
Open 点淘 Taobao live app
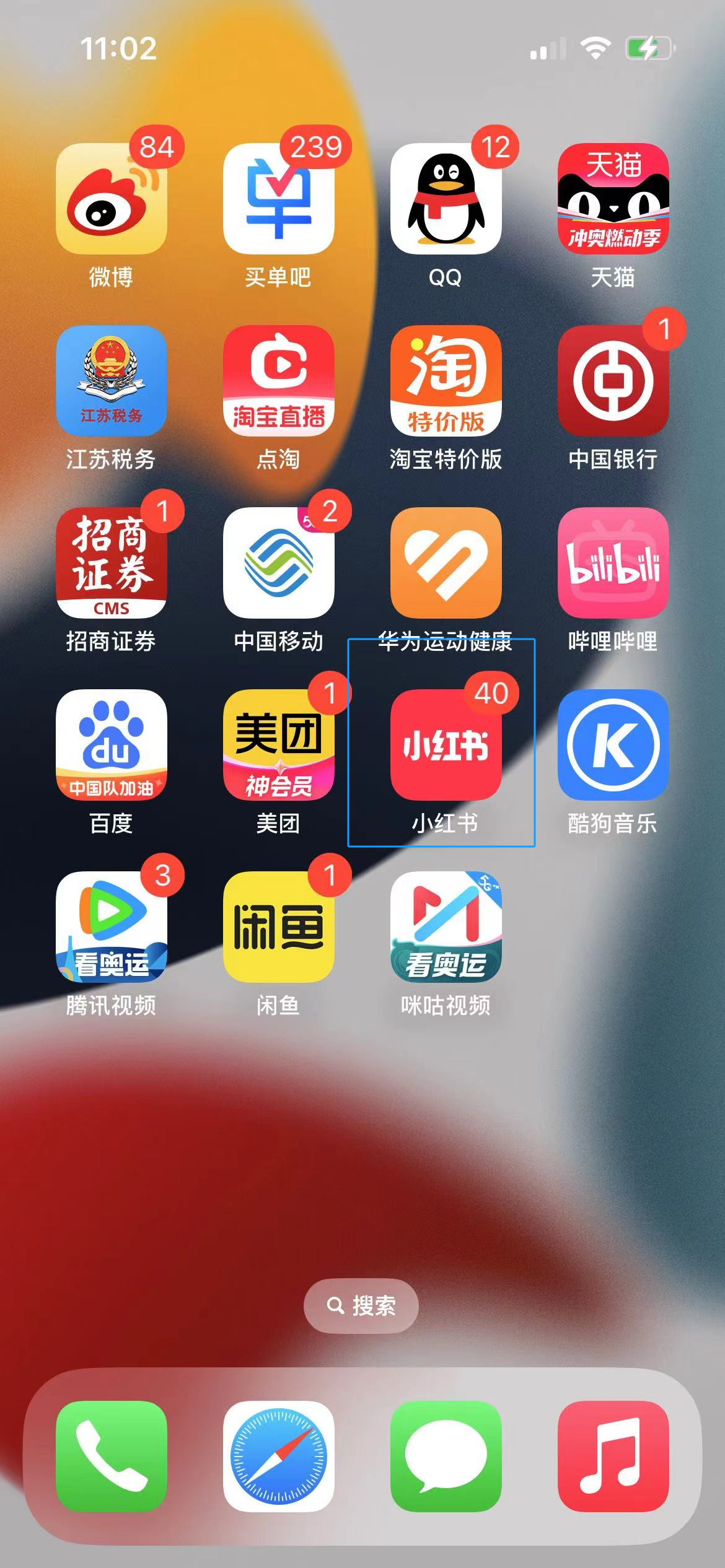tap(279, 381)
